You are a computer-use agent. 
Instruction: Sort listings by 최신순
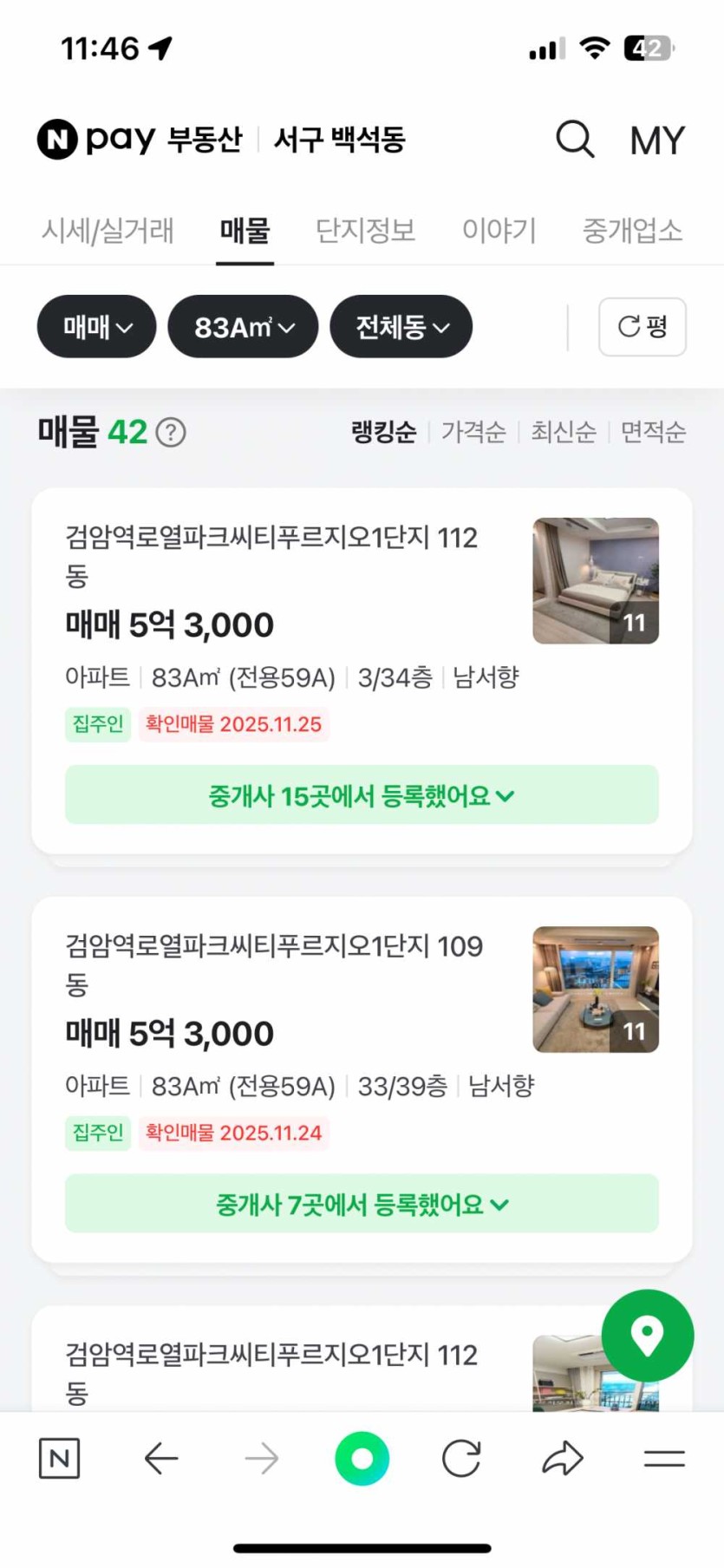[564, 432]
